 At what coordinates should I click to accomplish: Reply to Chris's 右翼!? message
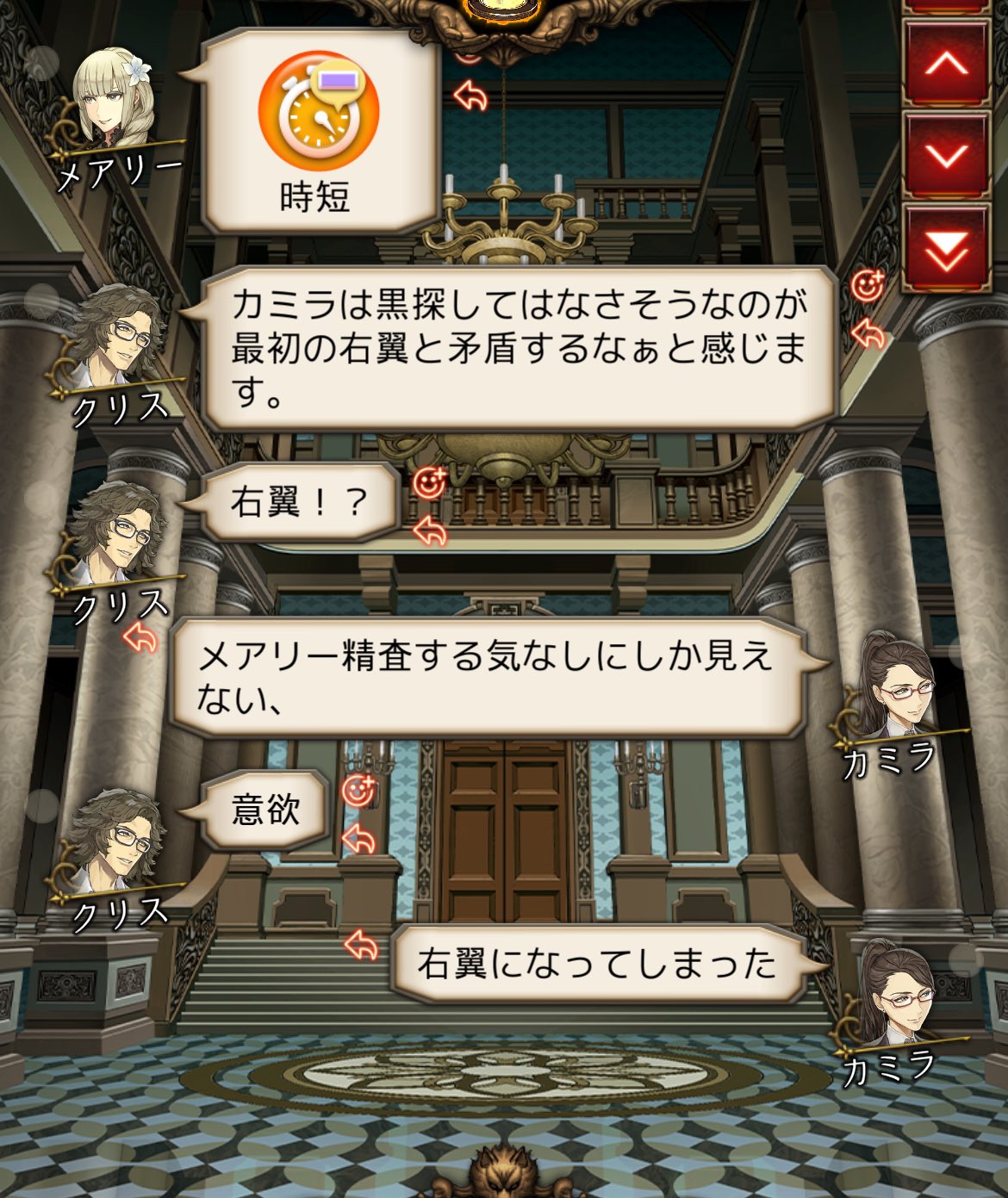coord(429,531)
